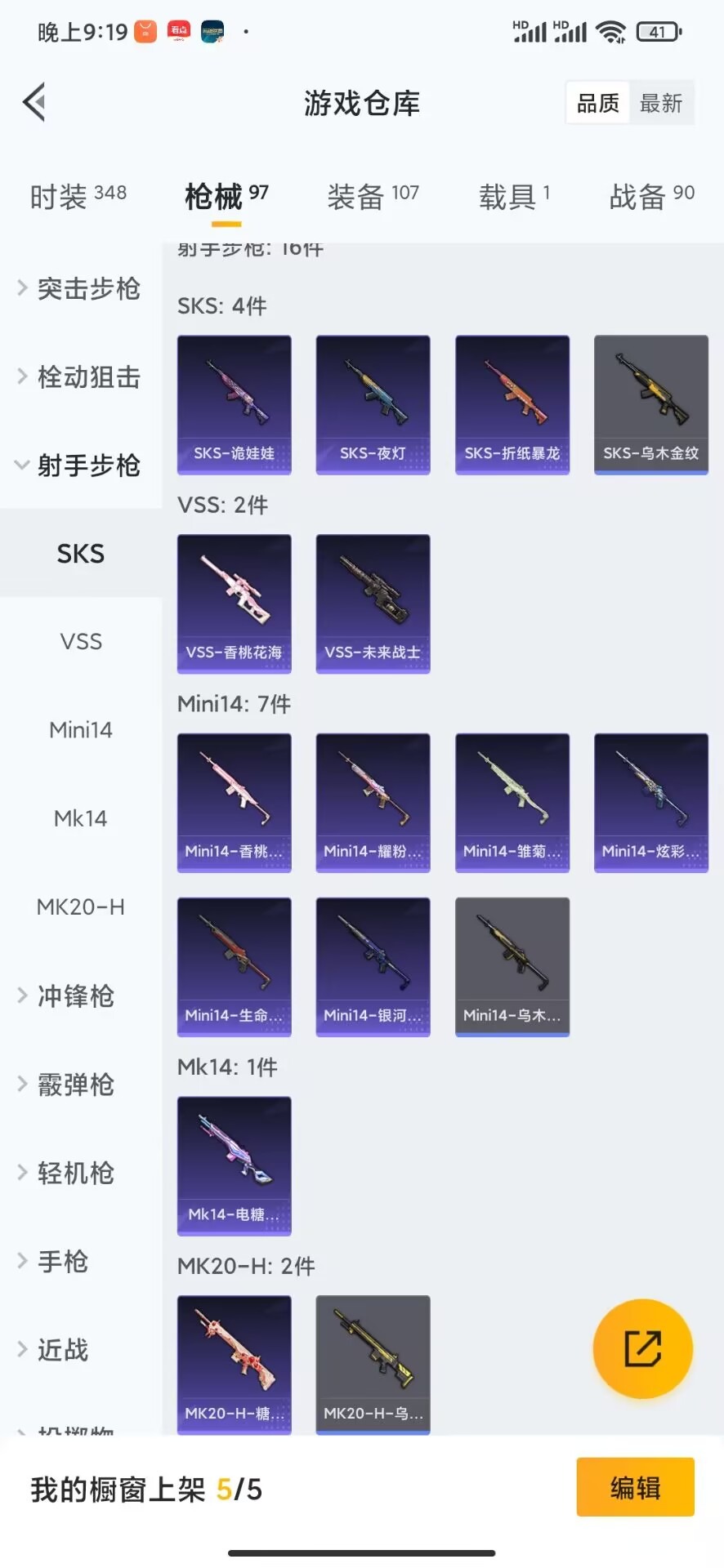Image resolution: width=724 pixels, height=1568 pixels.
Task: Select Mini14 in the sidebar
Action: pos(80,729)
